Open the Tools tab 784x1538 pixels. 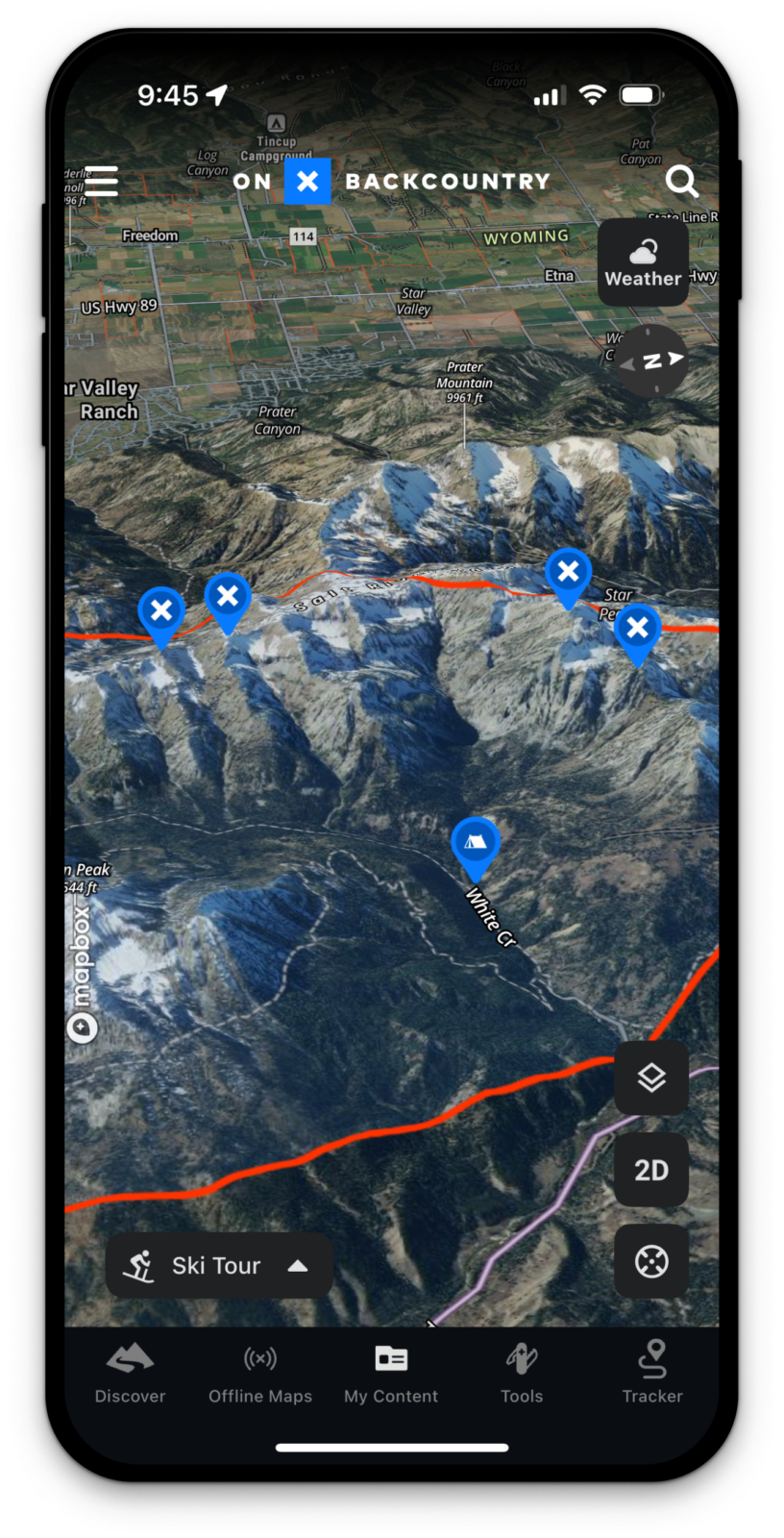tap(522, 1375)
